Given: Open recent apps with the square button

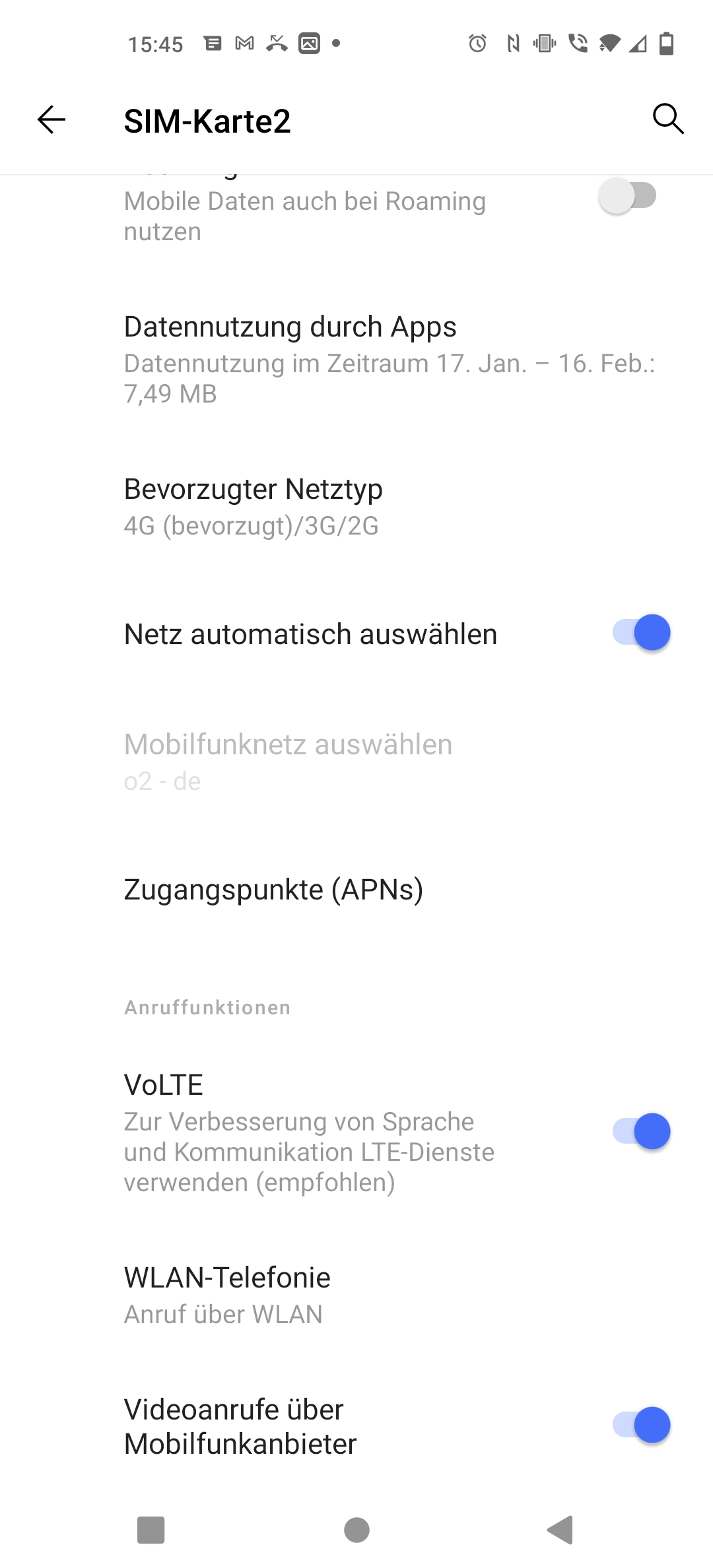Looking at the screenshot, I should 151,1530.
